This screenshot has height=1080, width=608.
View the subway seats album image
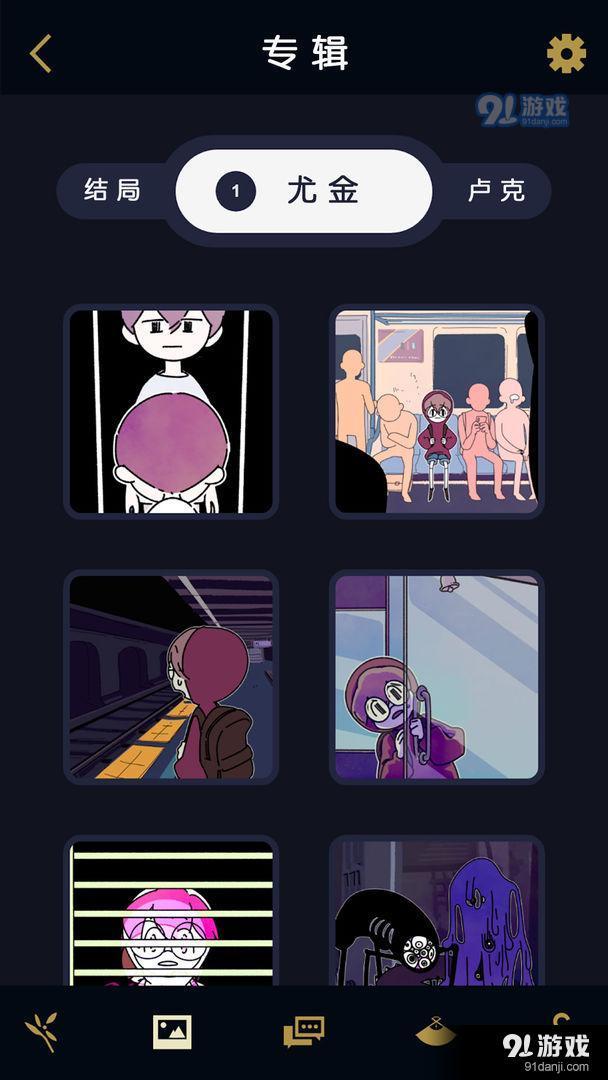(x=437, y=411)
